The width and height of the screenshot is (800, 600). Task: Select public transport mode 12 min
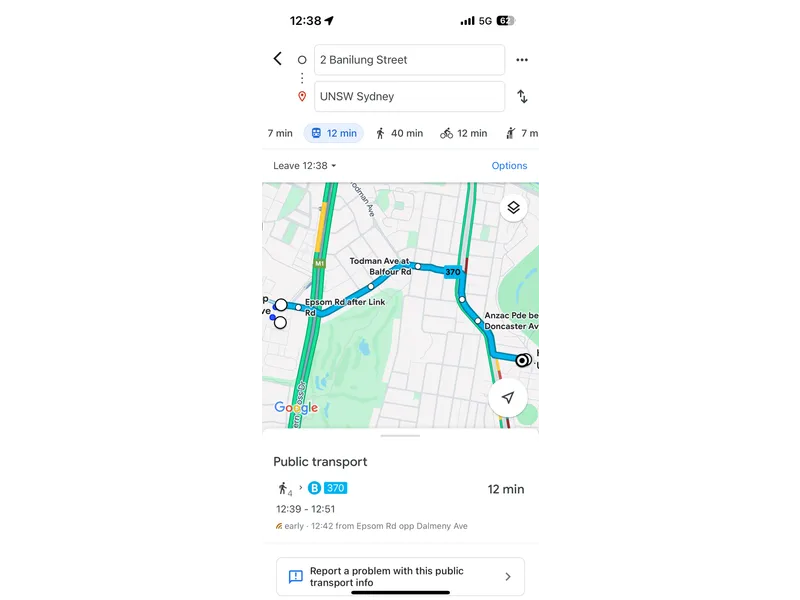coord(333,133)
